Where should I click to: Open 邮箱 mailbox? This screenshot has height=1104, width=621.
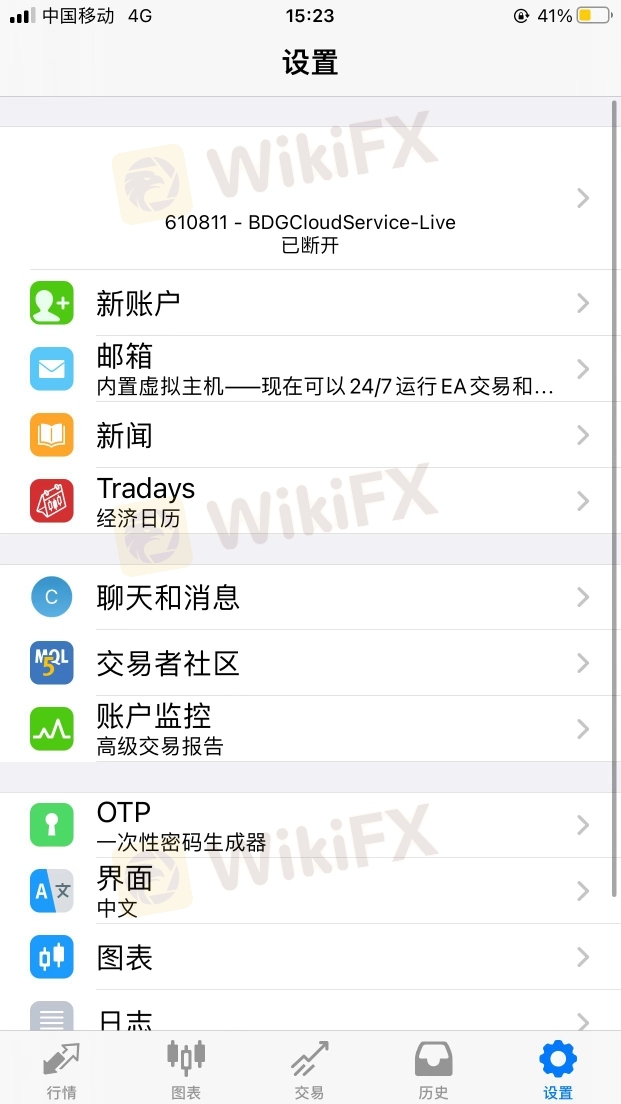click(310, 369)
